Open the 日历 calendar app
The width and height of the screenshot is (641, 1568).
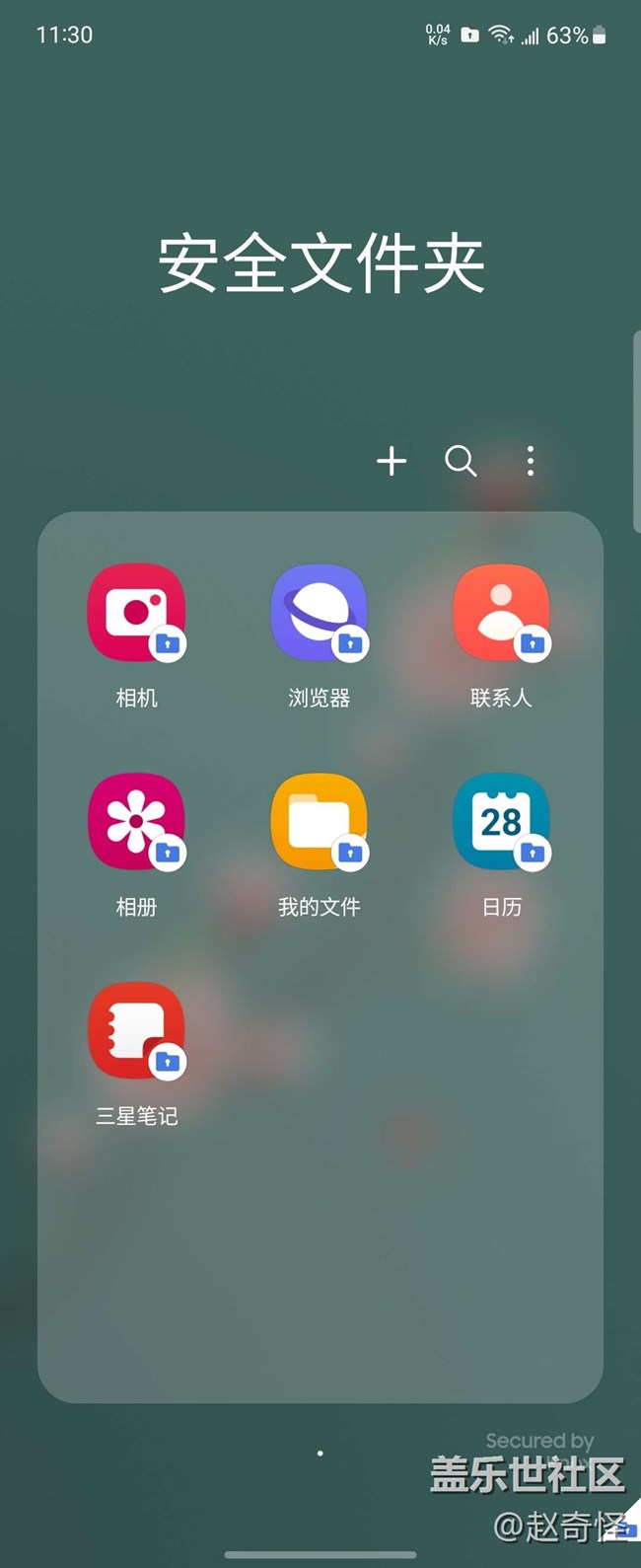pos(501,823)
